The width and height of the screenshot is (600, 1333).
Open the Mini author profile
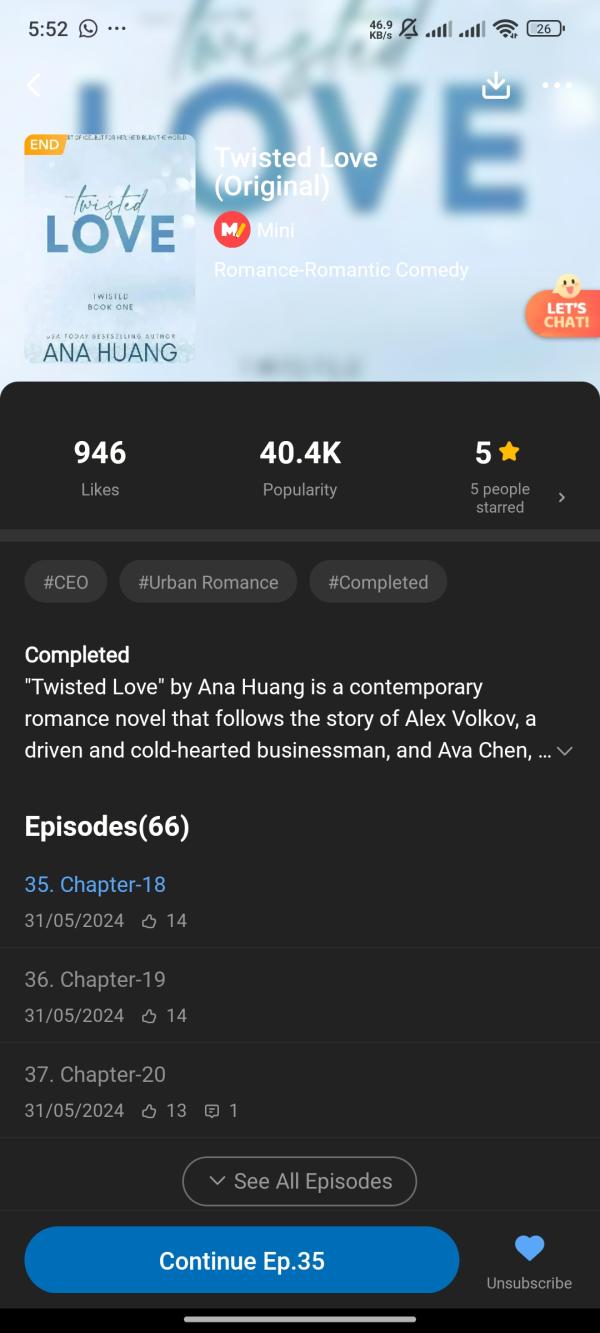tap(255, 230)
